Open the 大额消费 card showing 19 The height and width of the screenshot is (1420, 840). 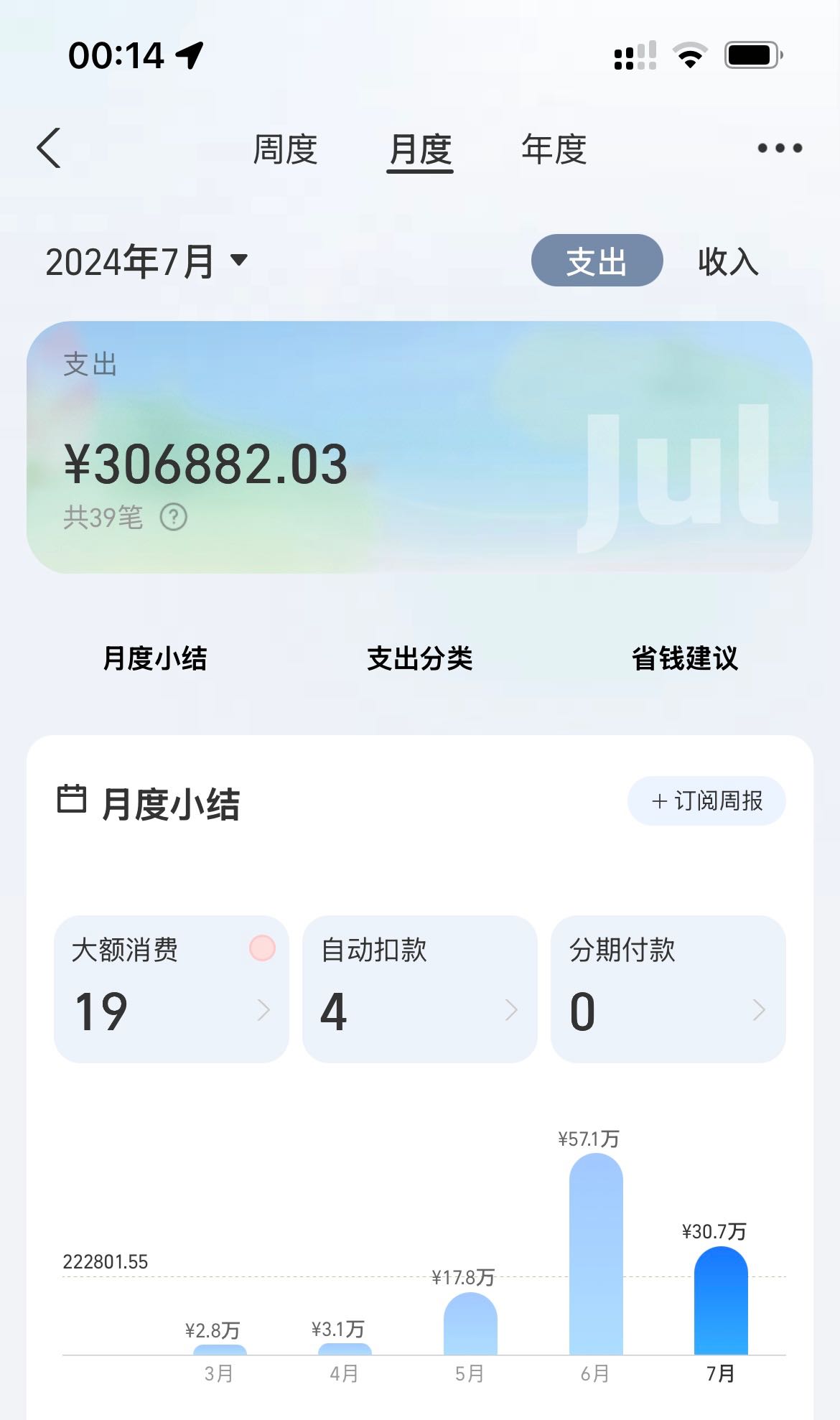click(172, 989)
